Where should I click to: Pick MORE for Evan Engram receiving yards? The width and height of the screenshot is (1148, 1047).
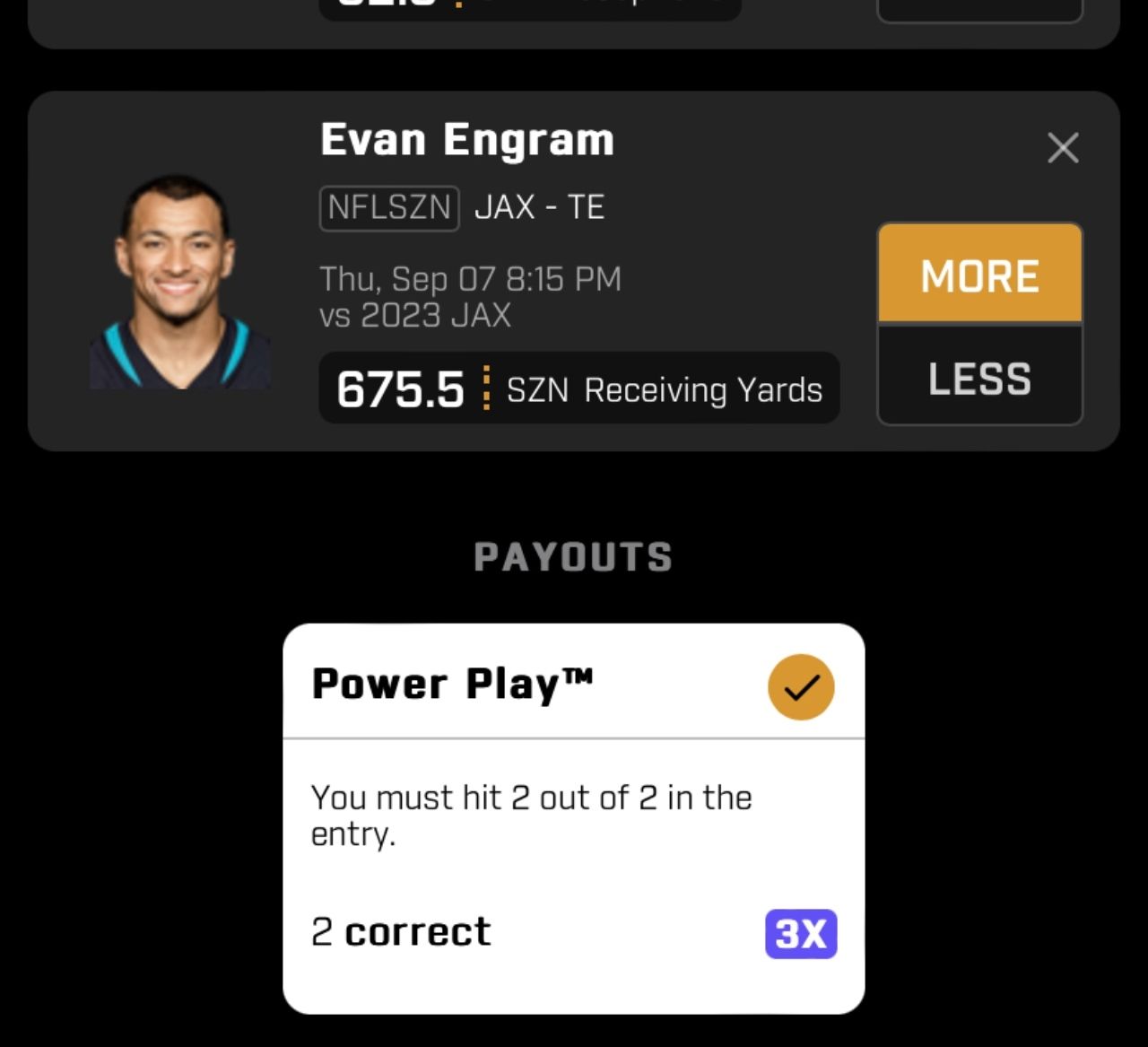pyautogui.click(x=979, y=275)
